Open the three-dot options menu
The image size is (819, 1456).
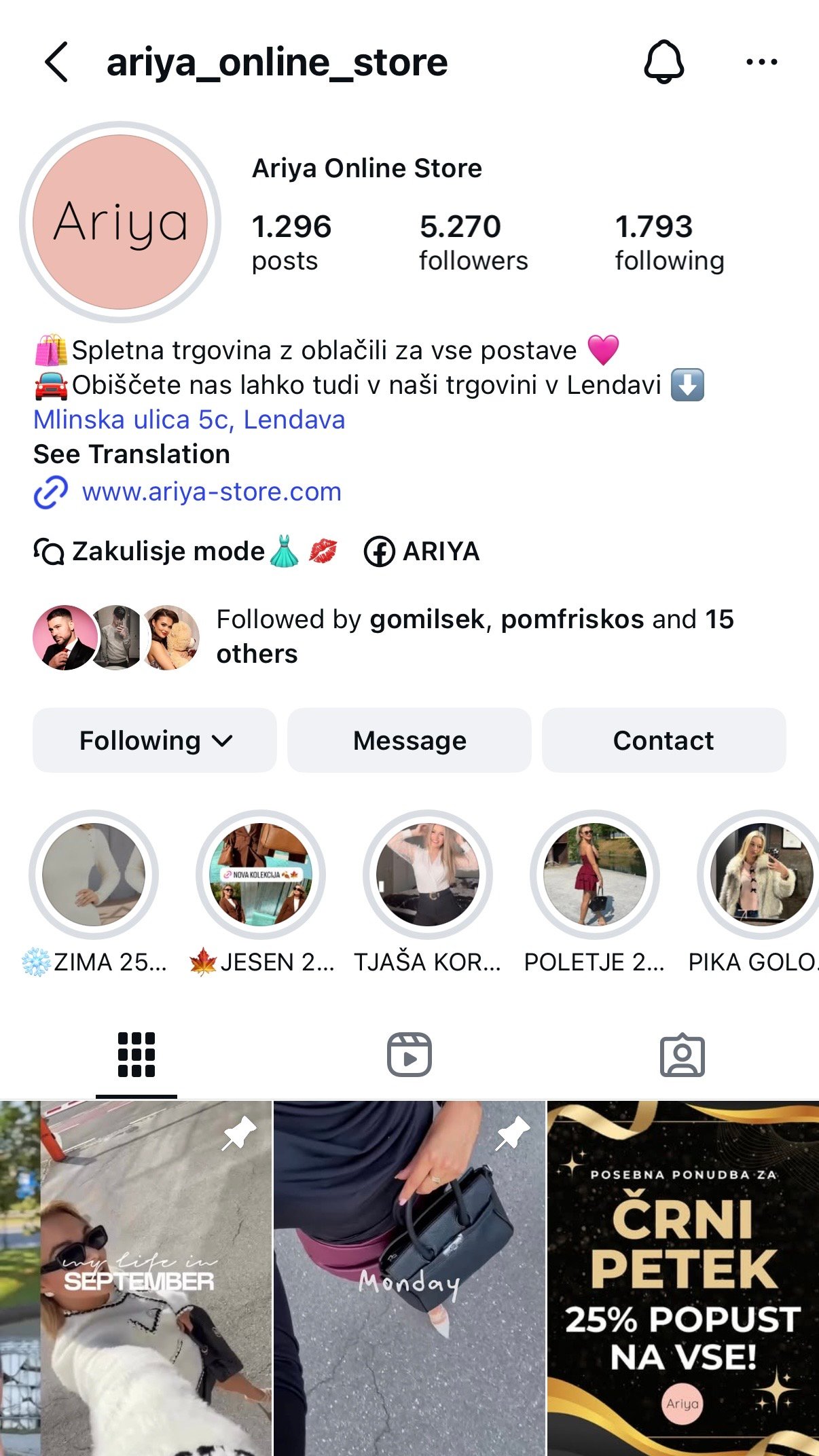point(761,61)
